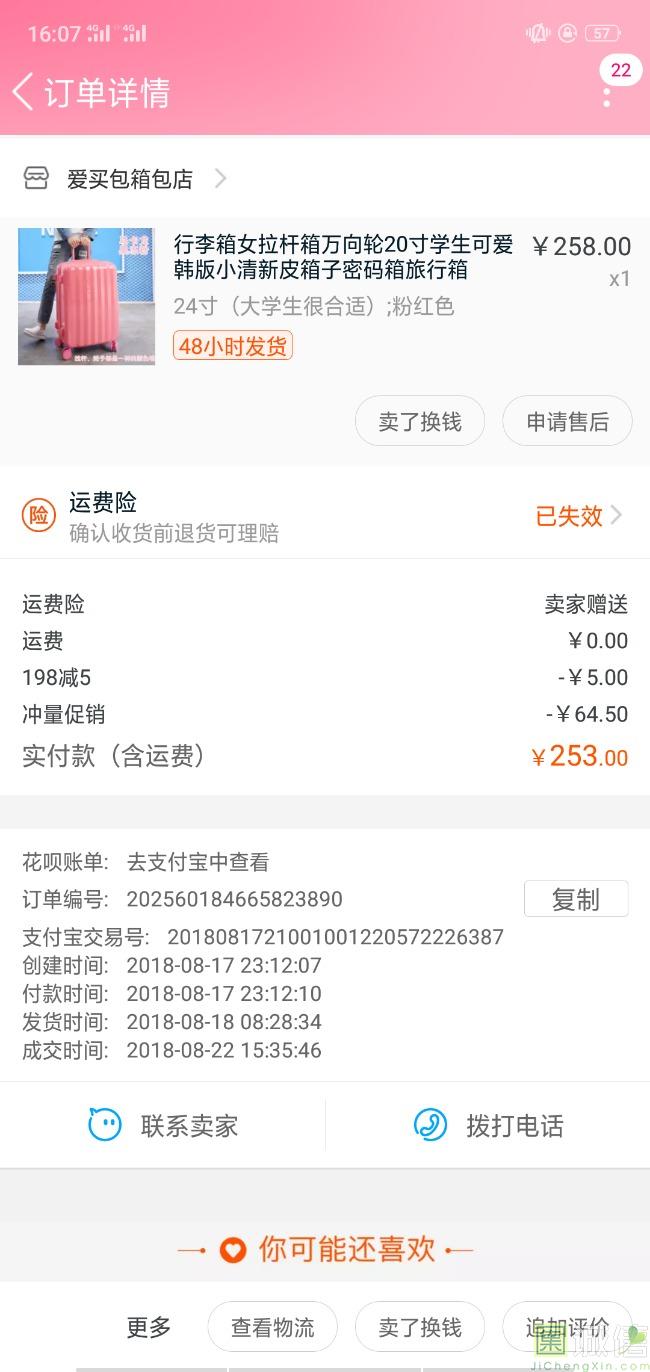The image size is (650, 1372).
Task: Add a follow-up review with 追加评价
Action: (x=567, y=1327)
